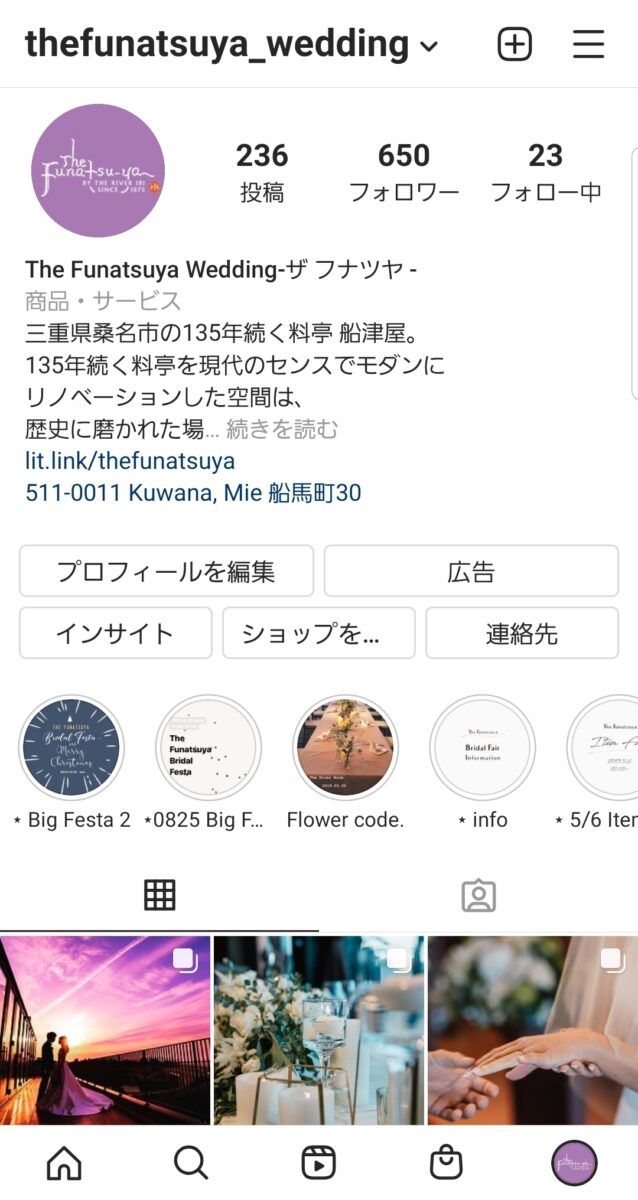Go to the Reels tab

tap(318, 1163)
